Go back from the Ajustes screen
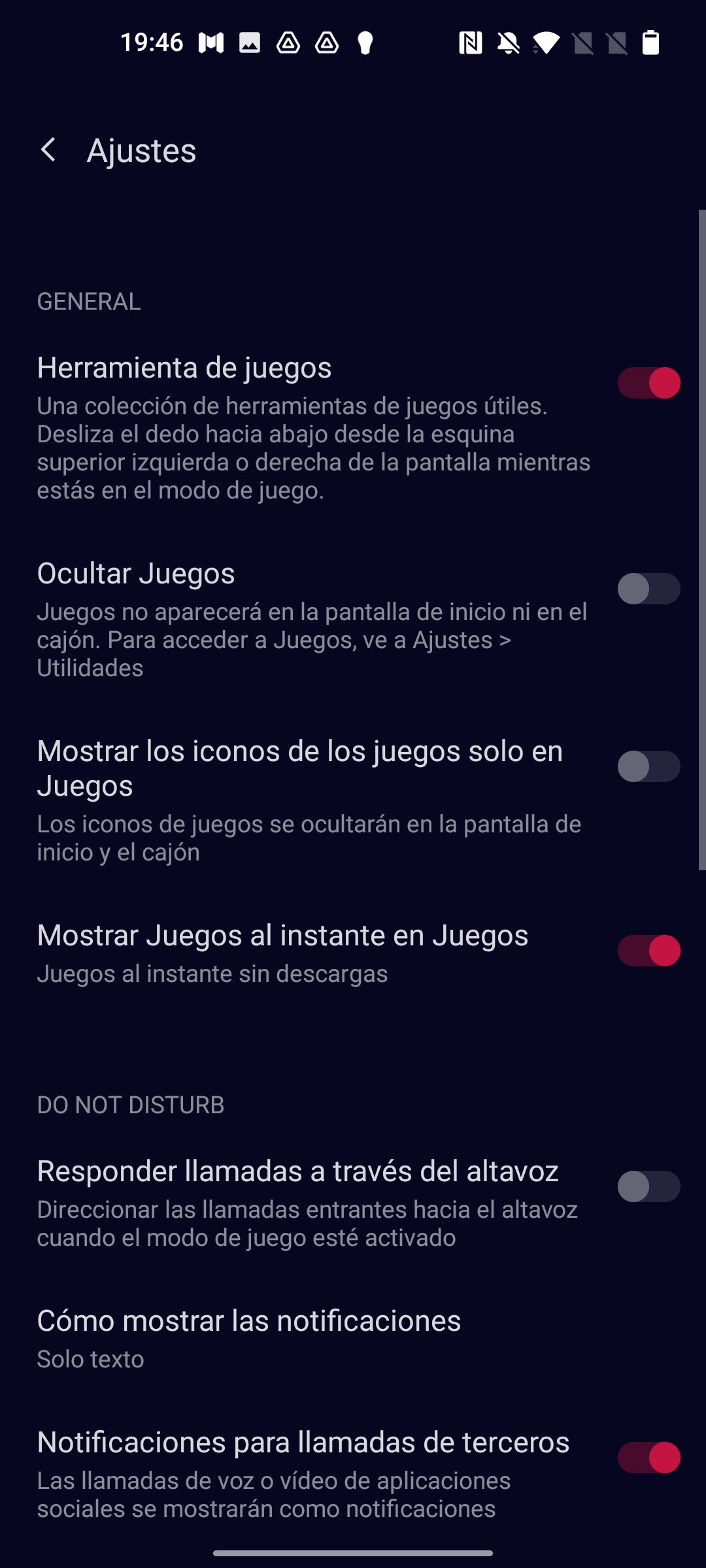Viewport: 706px width, 1568px height. (x=48, y=150)
